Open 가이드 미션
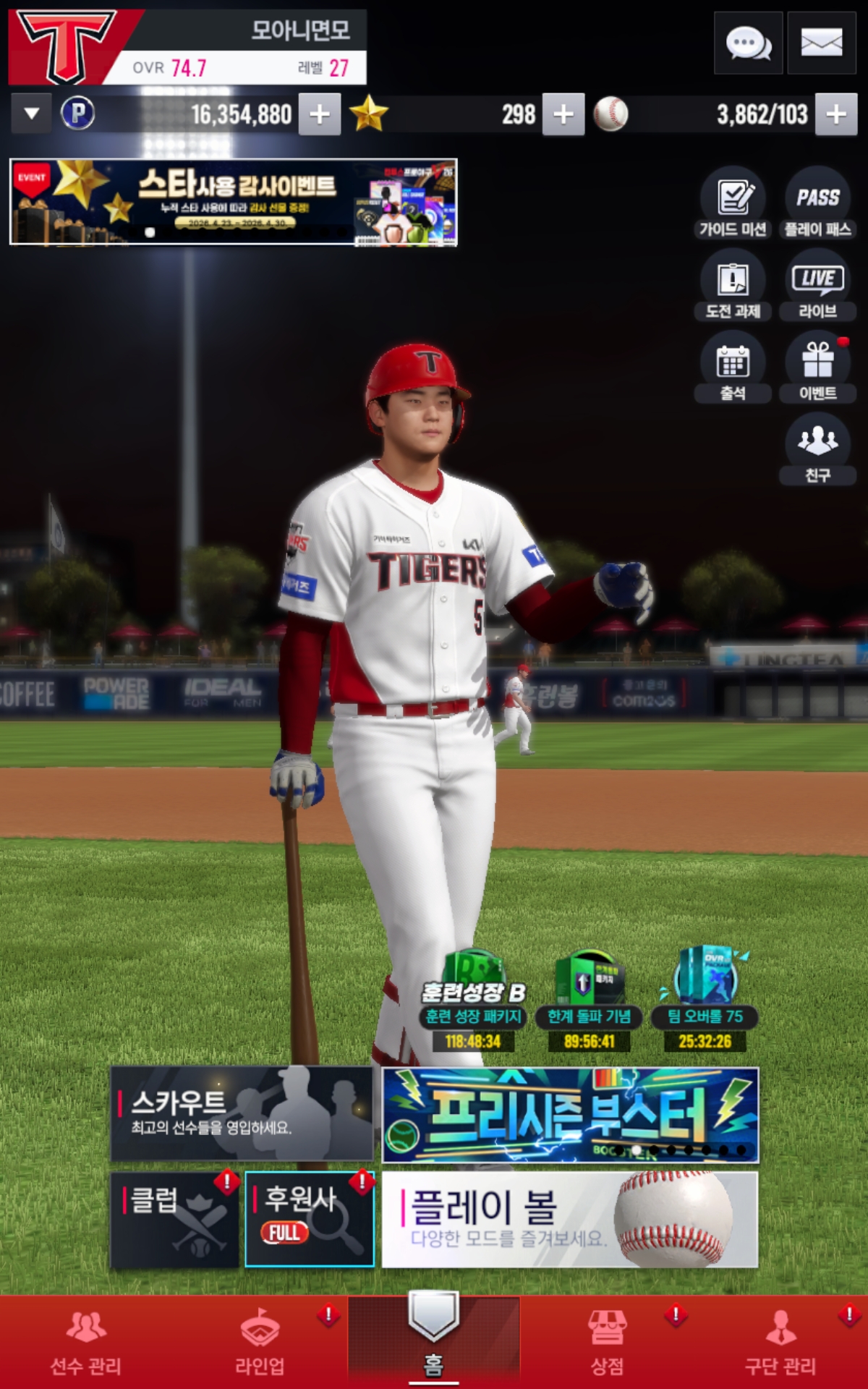This screenshot has height=1389, width=868. (733, 204)
